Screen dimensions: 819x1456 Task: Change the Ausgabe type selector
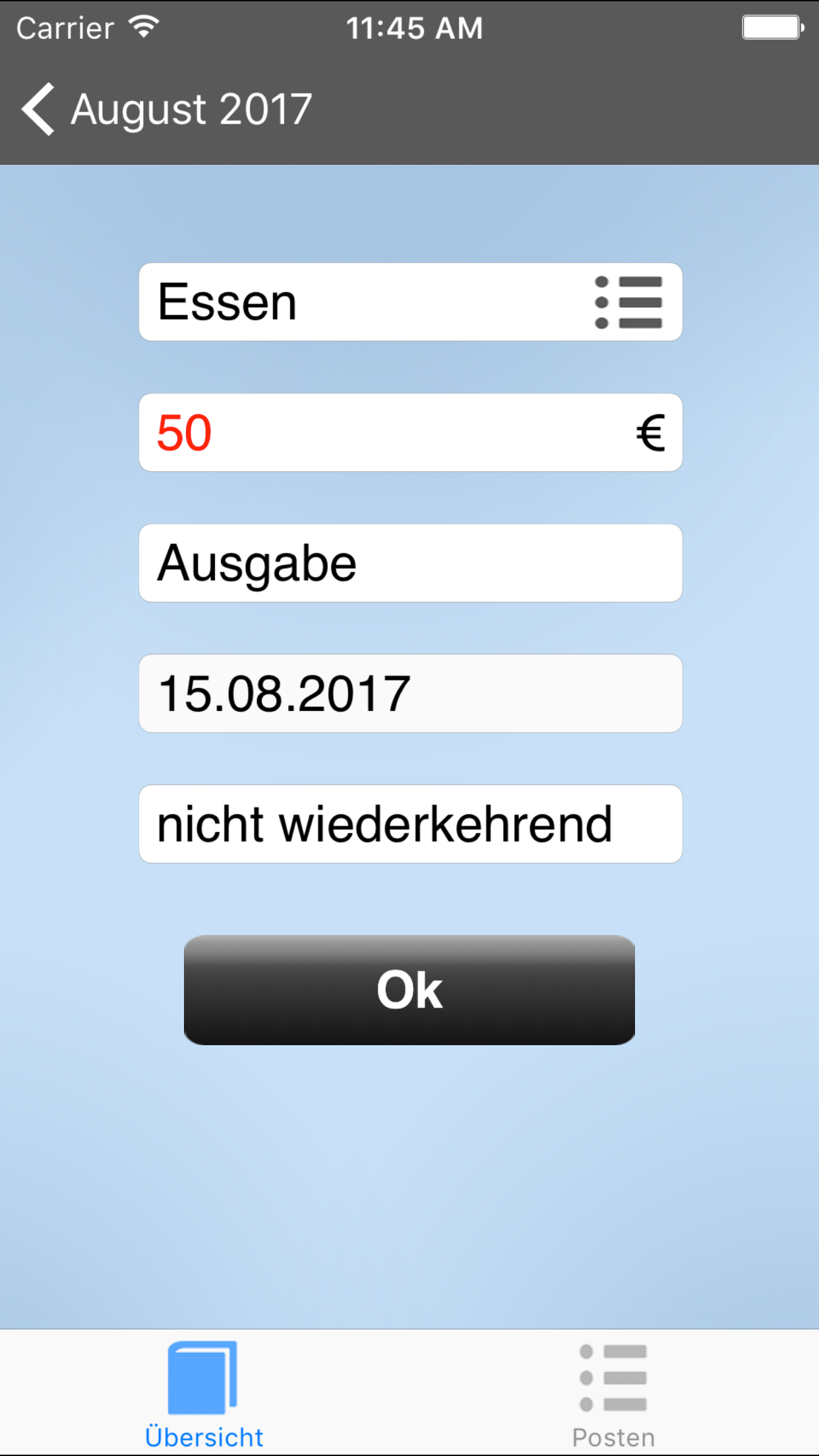[410, 563]
